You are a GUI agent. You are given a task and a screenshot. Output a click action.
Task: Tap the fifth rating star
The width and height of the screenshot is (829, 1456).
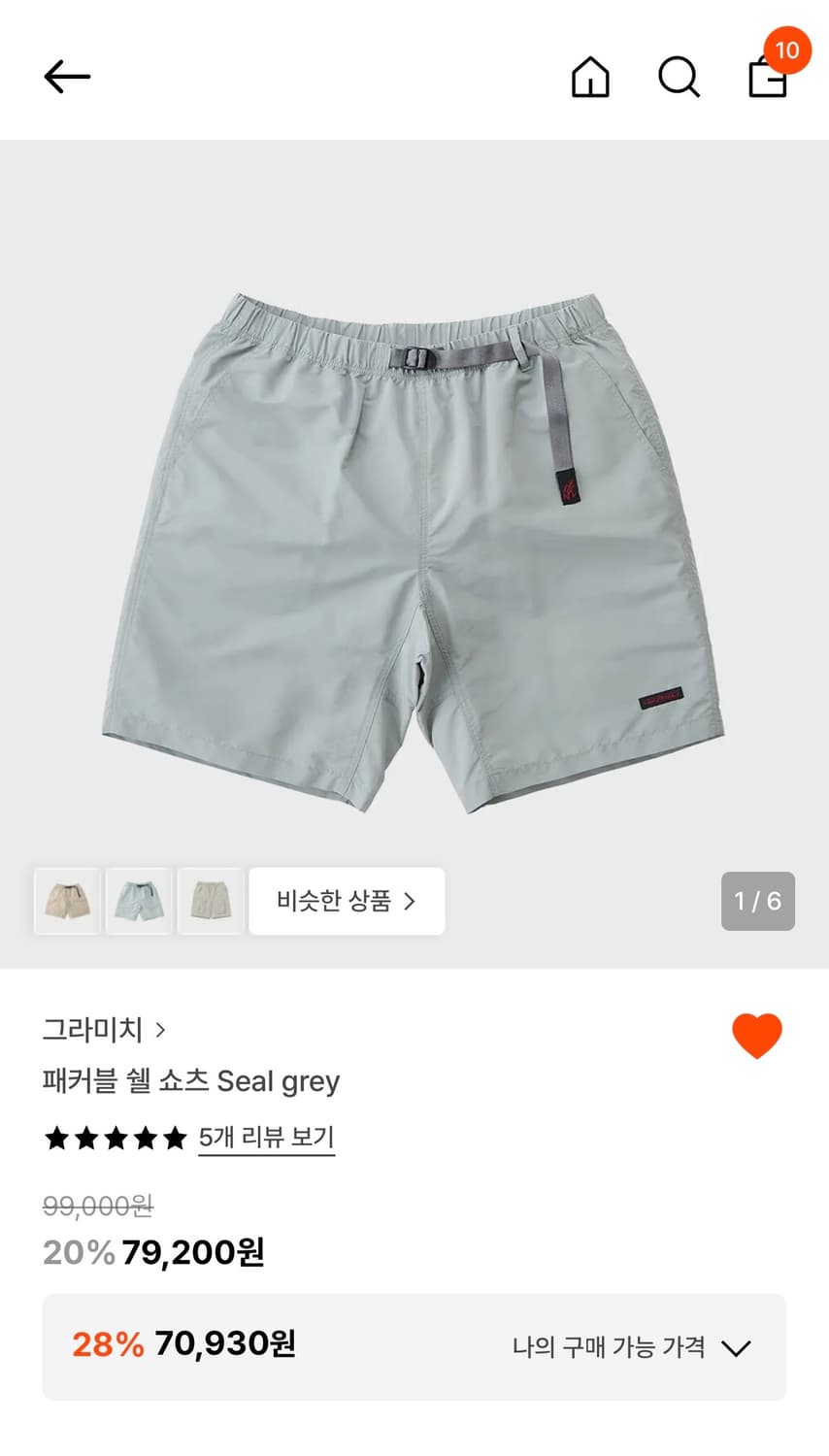pyautogui.click(x=175, y=1138)
